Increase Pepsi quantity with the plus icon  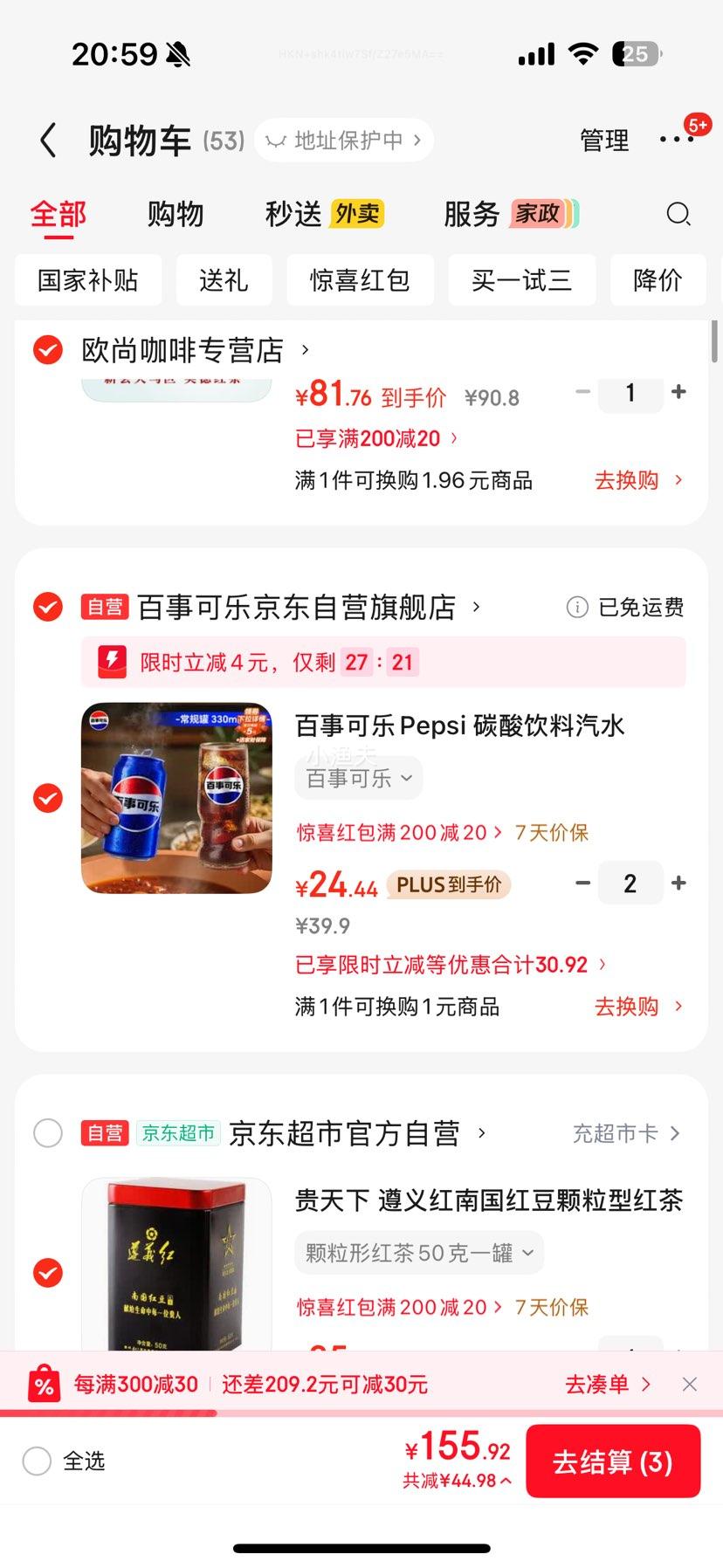click(x=678, y=884)
